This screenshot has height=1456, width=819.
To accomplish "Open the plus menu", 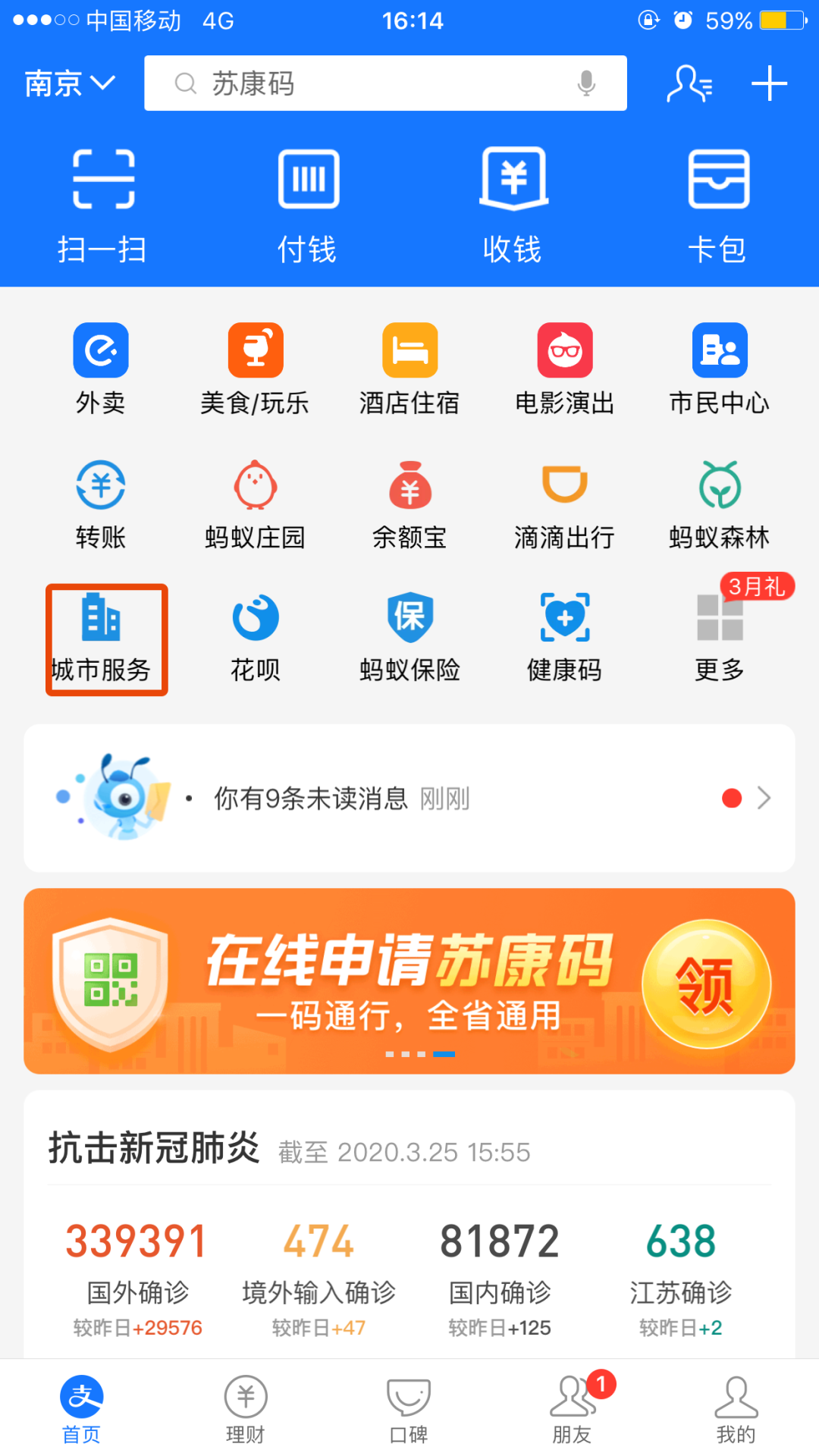I will [769, 83].
